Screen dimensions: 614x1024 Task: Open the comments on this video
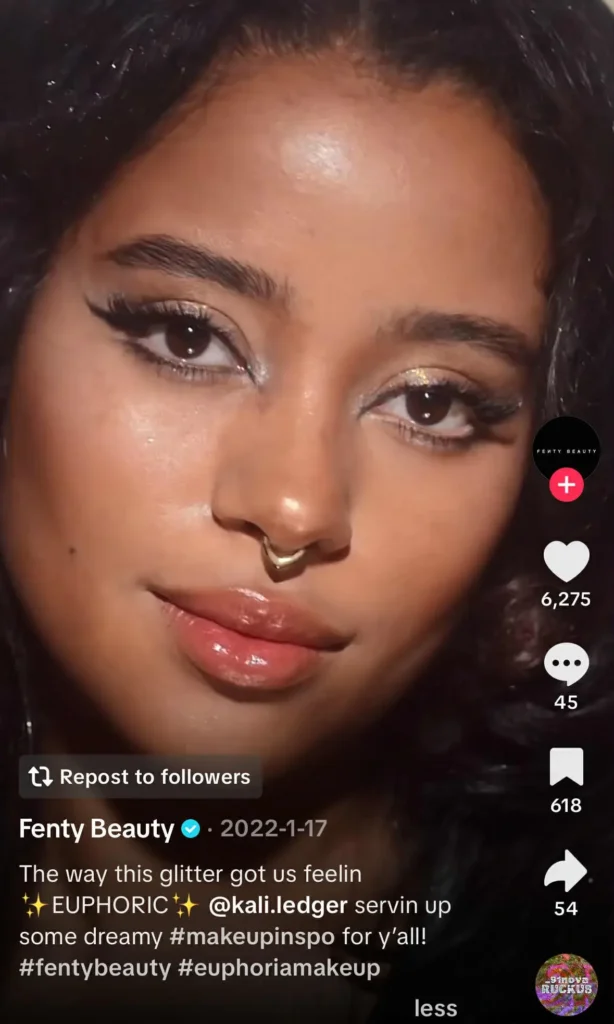coord(566,664)
